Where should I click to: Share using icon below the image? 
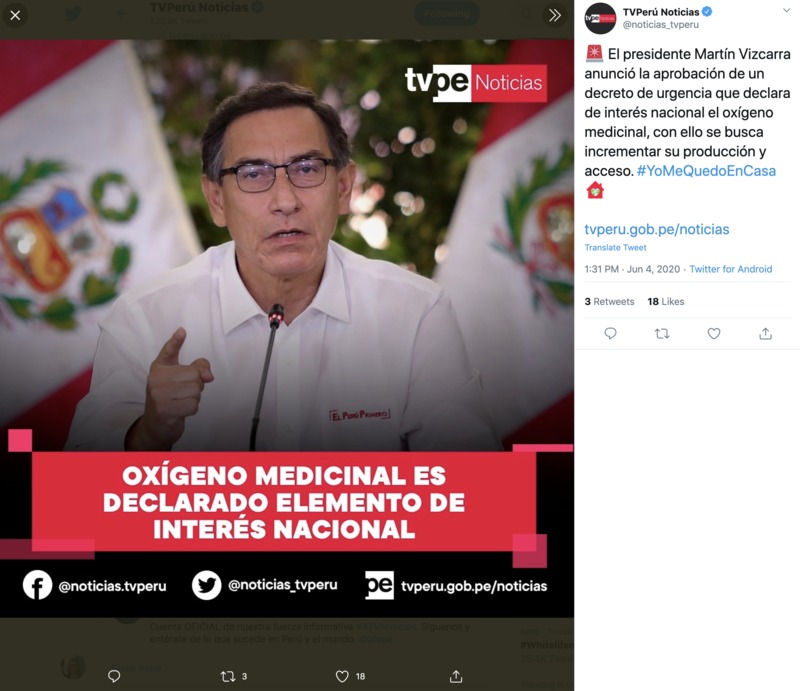[x=456, y=676]
